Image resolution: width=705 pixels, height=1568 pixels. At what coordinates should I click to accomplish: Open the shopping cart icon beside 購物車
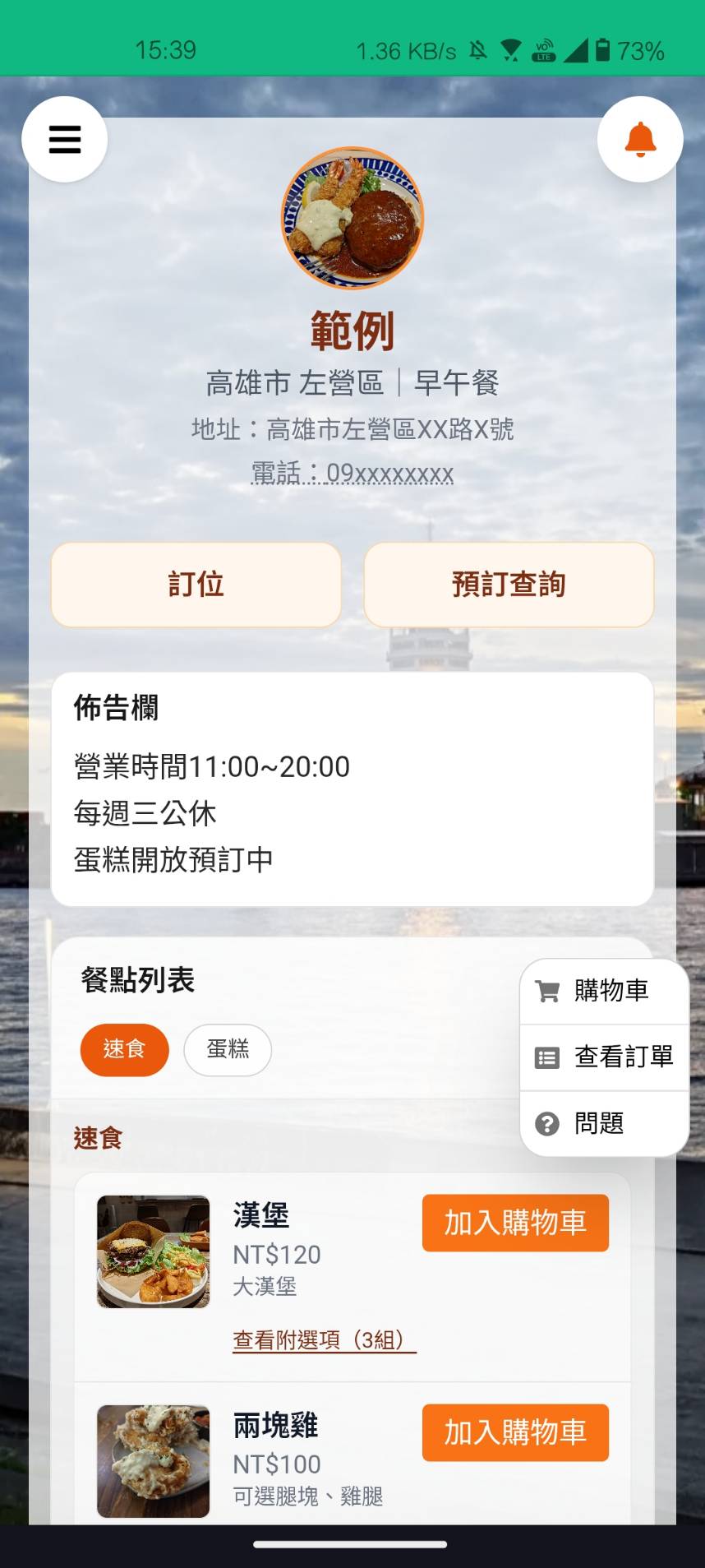[x=547, y=991]
